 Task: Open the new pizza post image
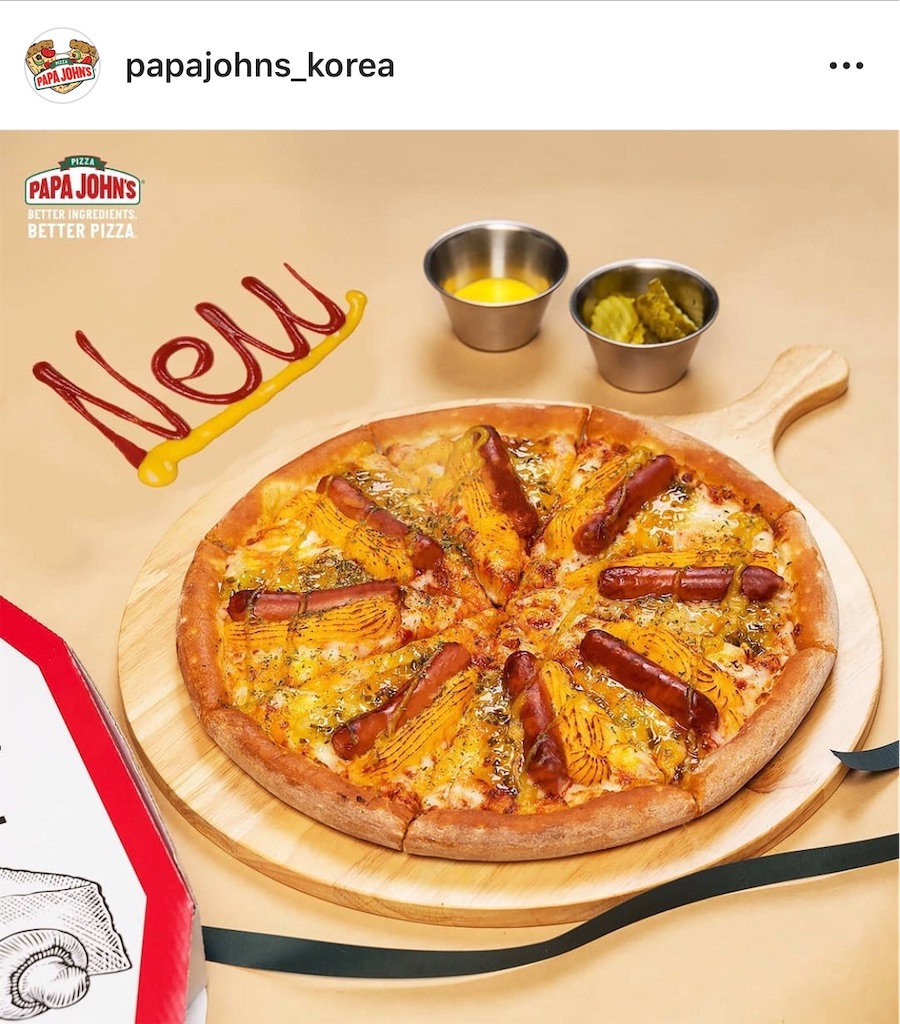(x=450, y=576)
